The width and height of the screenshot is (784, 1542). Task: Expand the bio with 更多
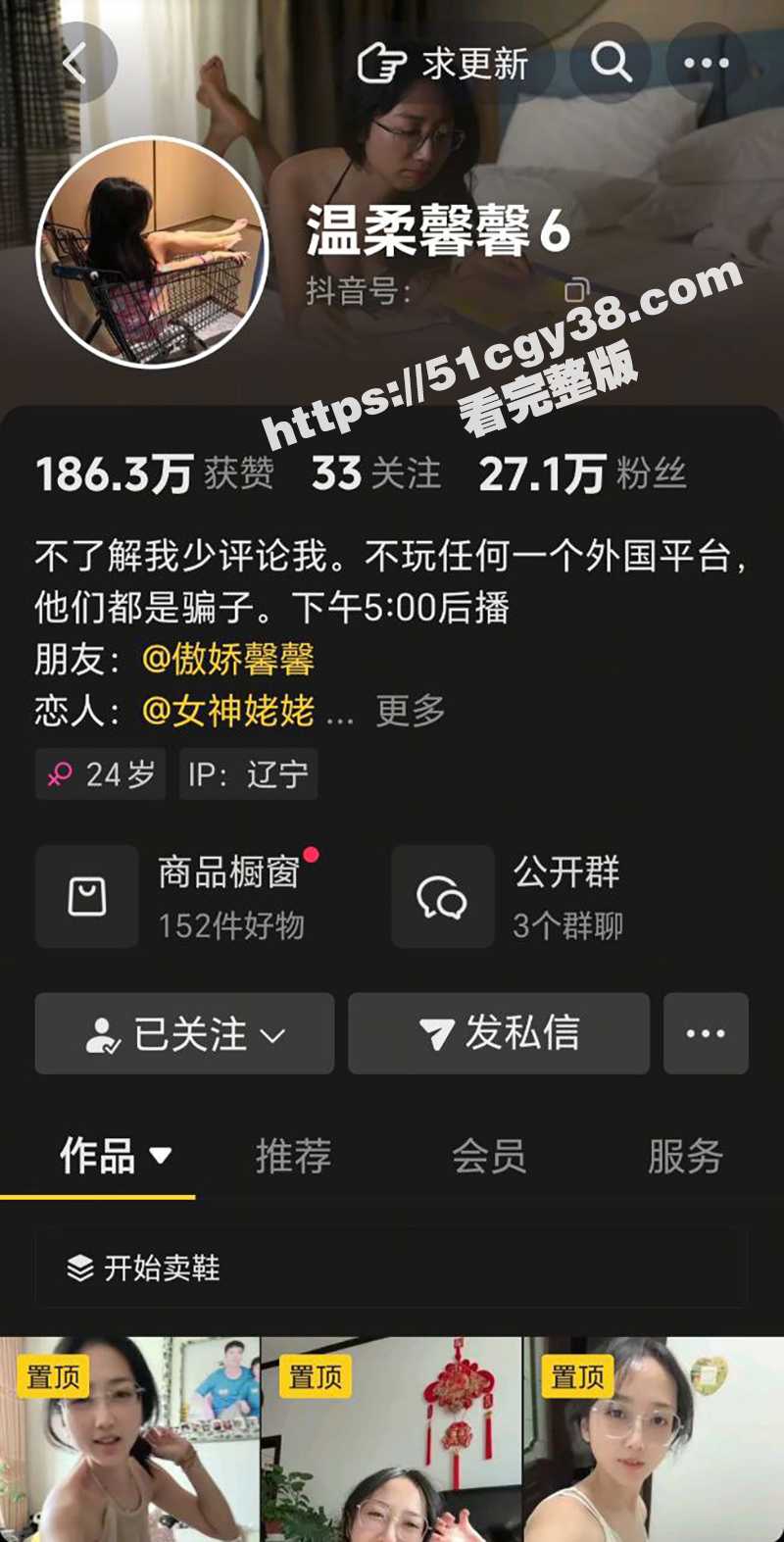tap(411, 710)
